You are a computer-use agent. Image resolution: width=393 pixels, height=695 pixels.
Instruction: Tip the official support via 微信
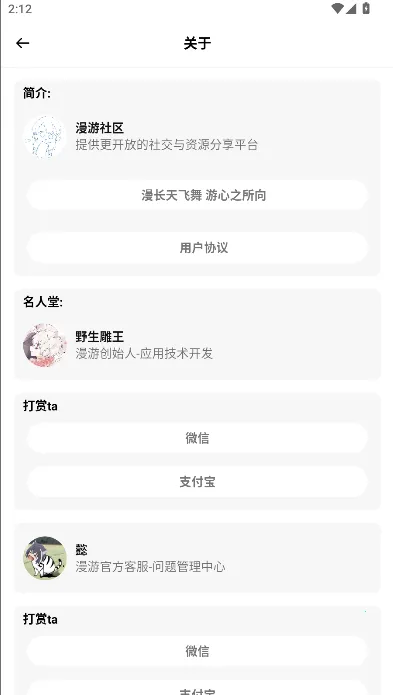coord(197,651)
